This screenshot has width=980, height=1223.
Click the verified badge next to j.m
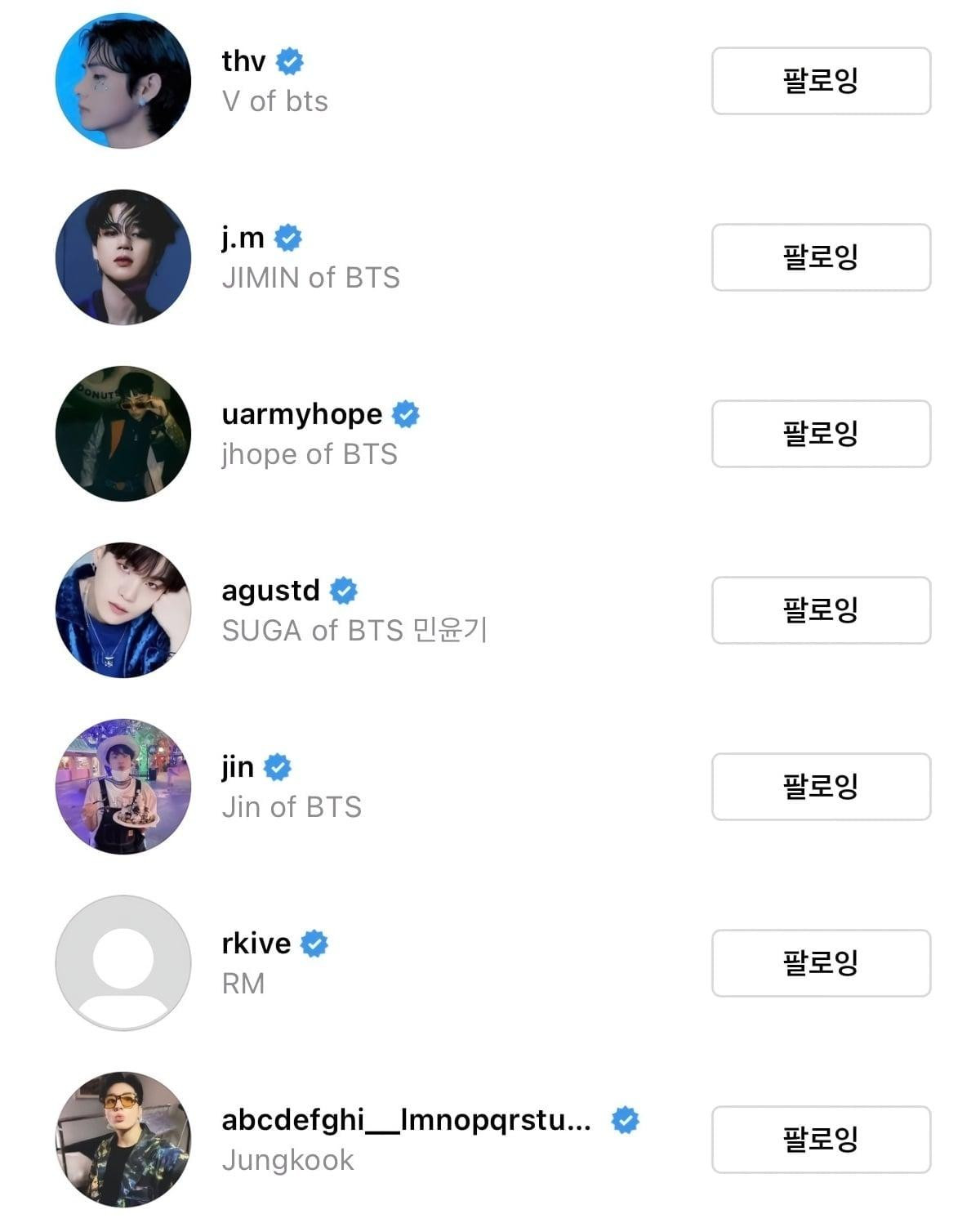pyautogui.click(x=290, y=237)
